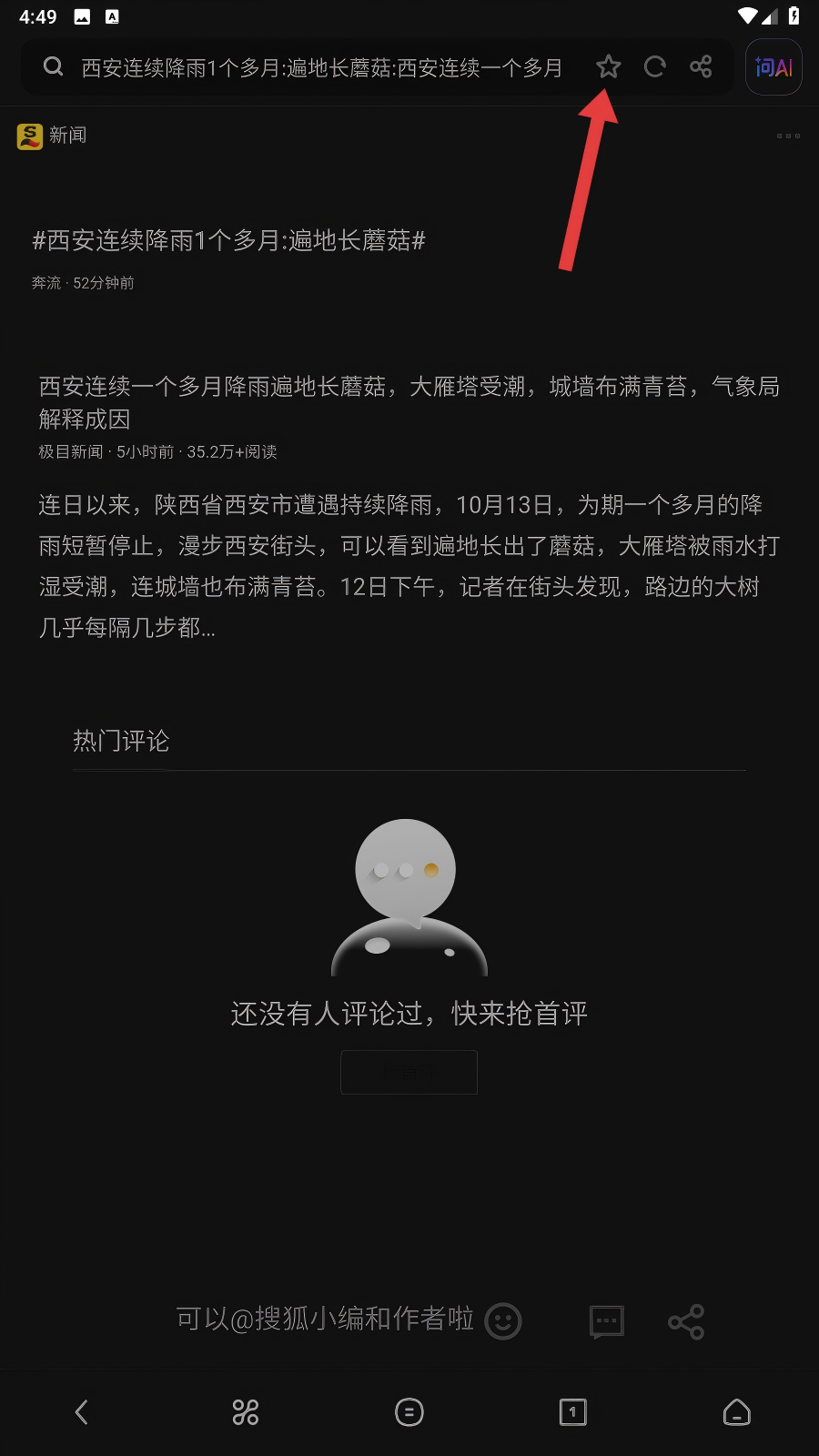The image size is (819, 1456).
Task: Open the three-dot menu beside 新闻
Action: (788, 136)
